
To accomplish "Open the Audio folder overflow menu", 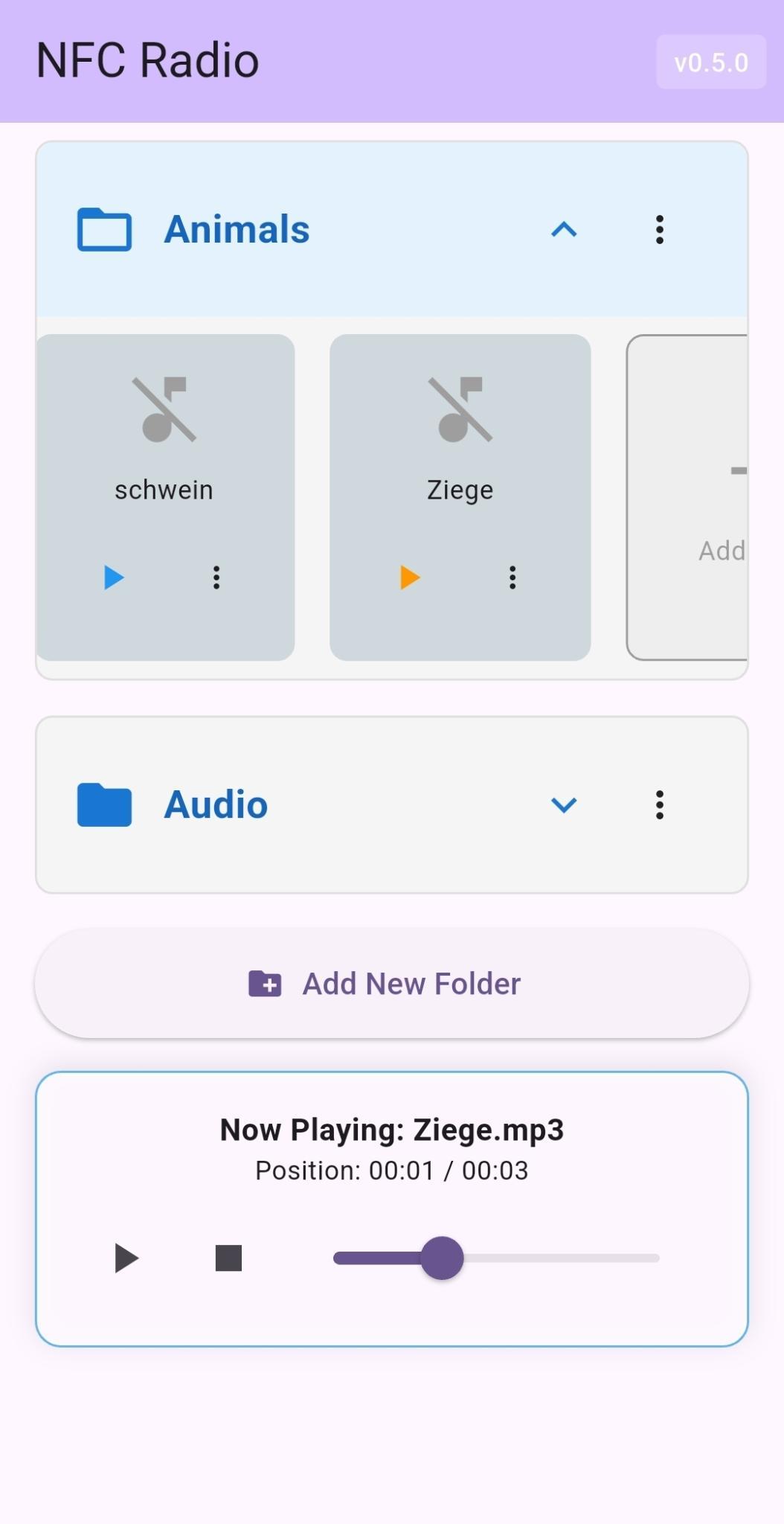I will 659,805.
